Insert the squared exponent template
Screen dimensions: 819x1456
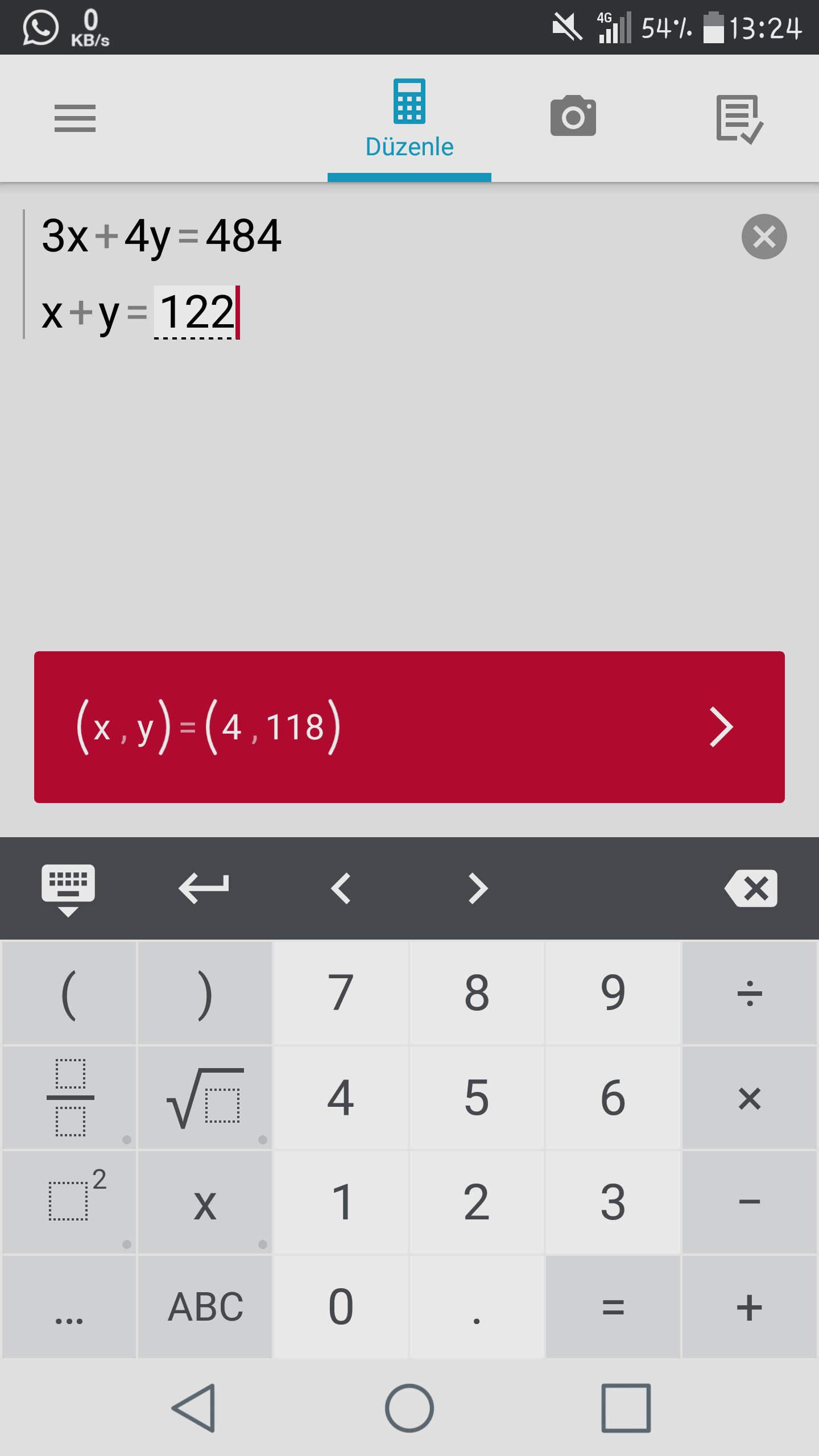(69, 1202)
